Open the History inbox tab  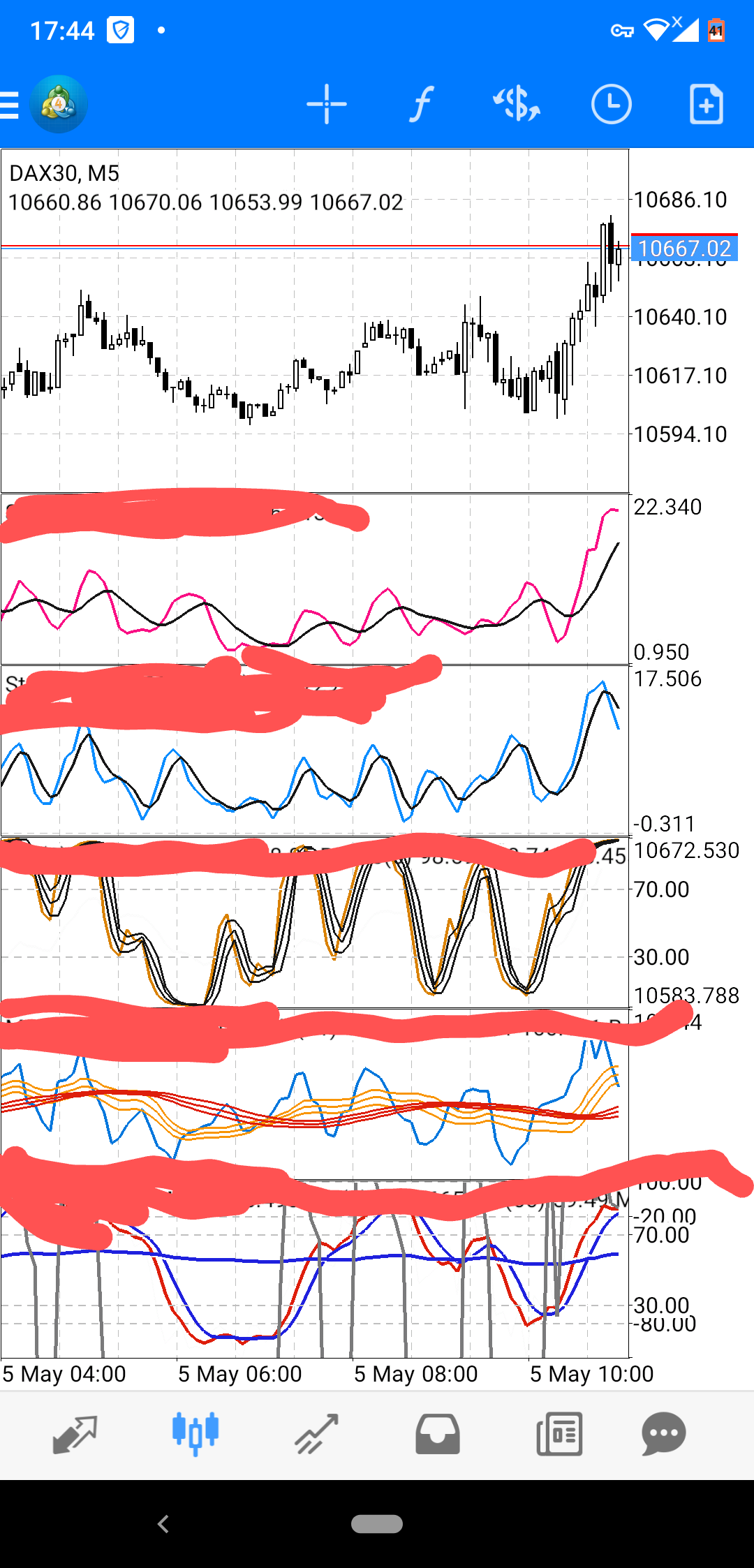coord(438,1434)
